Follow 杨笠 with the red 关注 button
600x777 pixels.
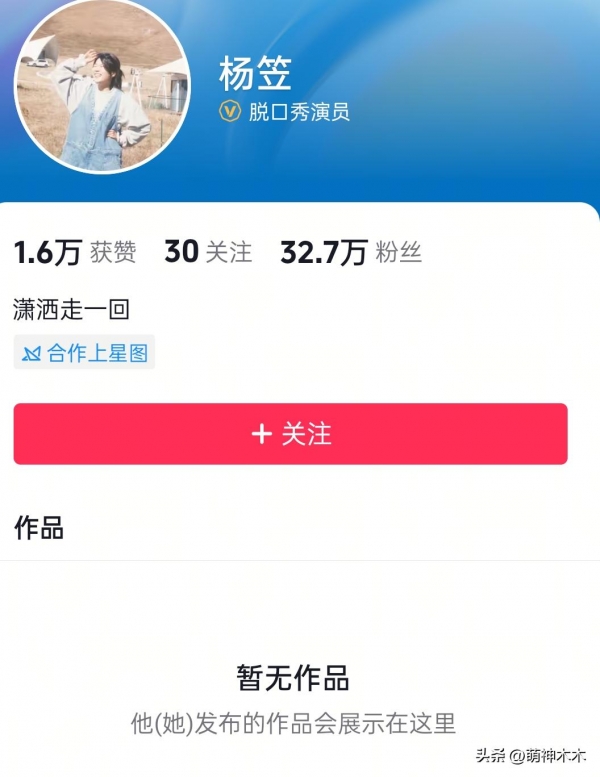(x=290, y=434)
